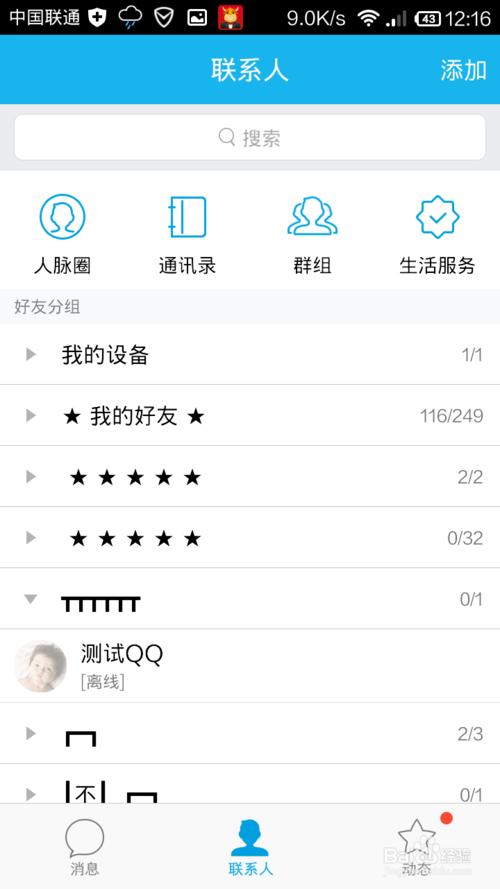
Task: Switch to the 消息 tab
Action: coord(84,847)
